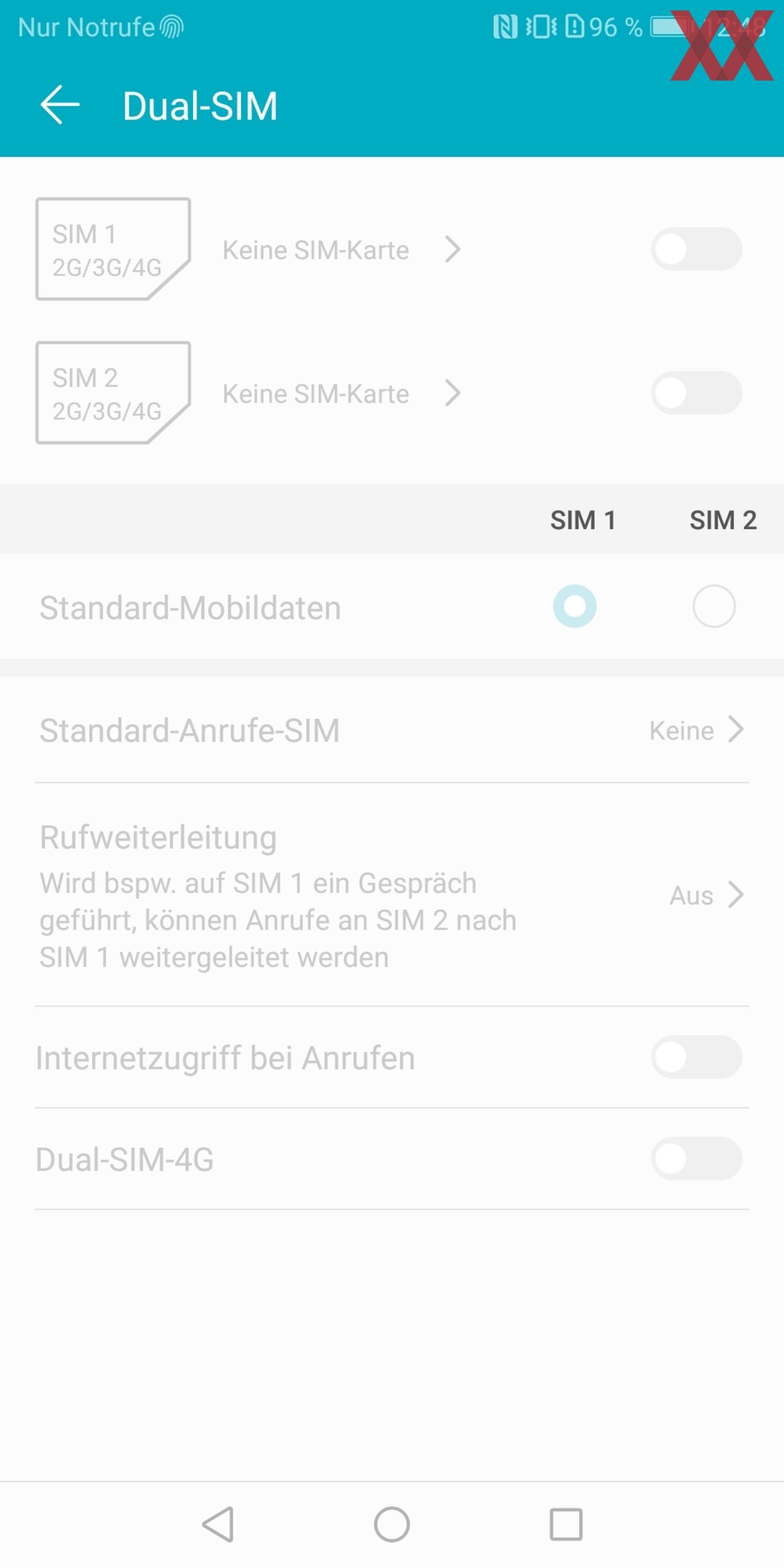The height and width of the screenshot is (1568, 784).
Task: Enable the SIM 2 switch
Action: pyautogui.click(x=696, y=393)
